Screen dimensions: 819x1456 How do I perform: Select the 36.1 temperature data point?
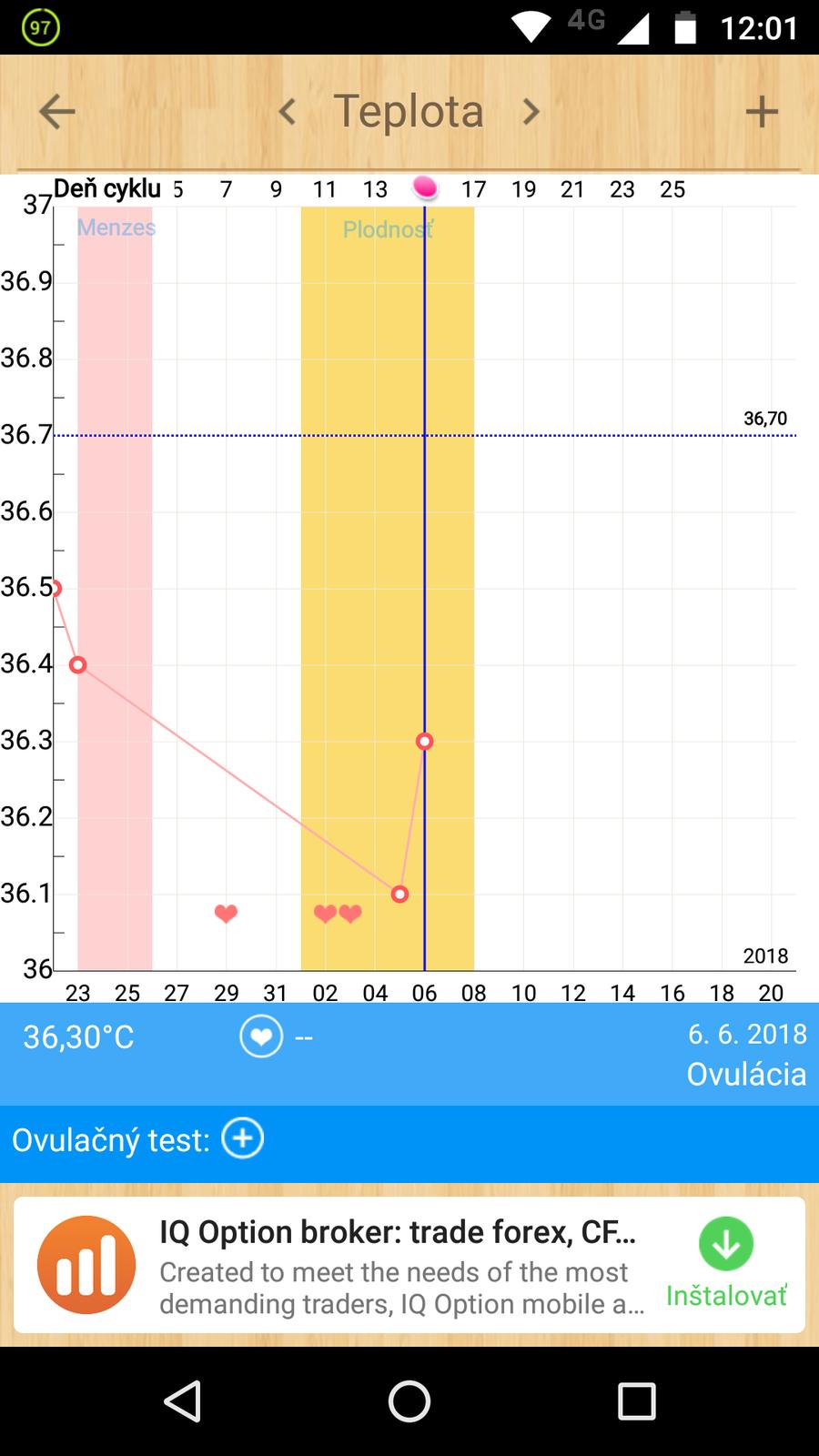(399, 895)
